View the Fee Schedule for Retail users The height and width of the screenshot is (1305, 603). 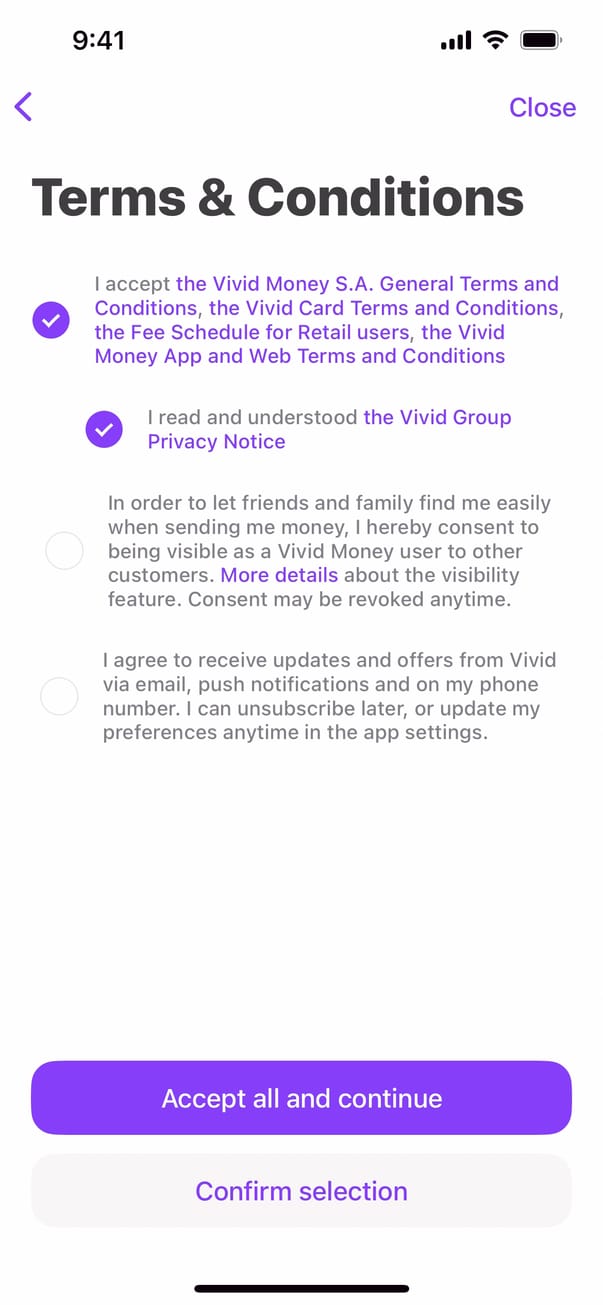(x=252, y=332)
